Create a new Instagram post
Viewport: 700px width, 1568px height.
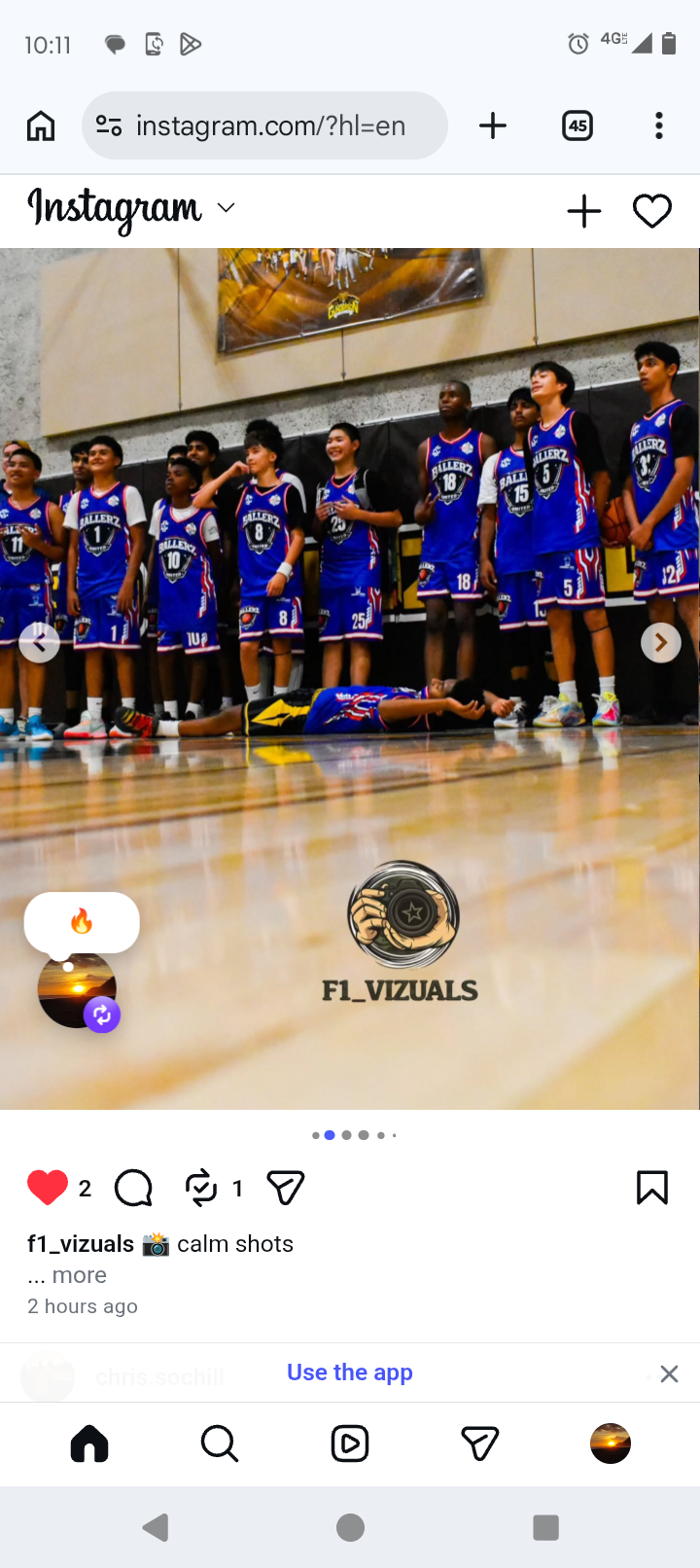pyautogui.click(x=584, y=211)
